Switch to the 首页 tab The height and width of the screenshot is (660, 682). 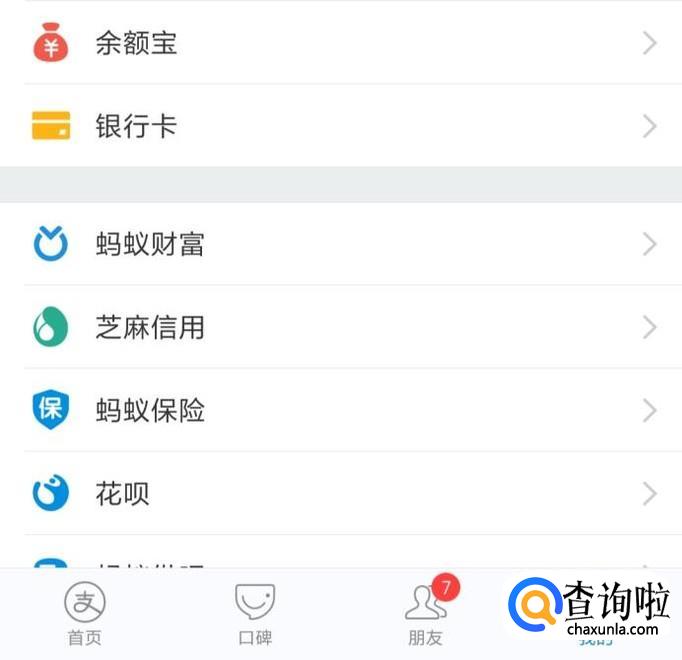(85, 613)
